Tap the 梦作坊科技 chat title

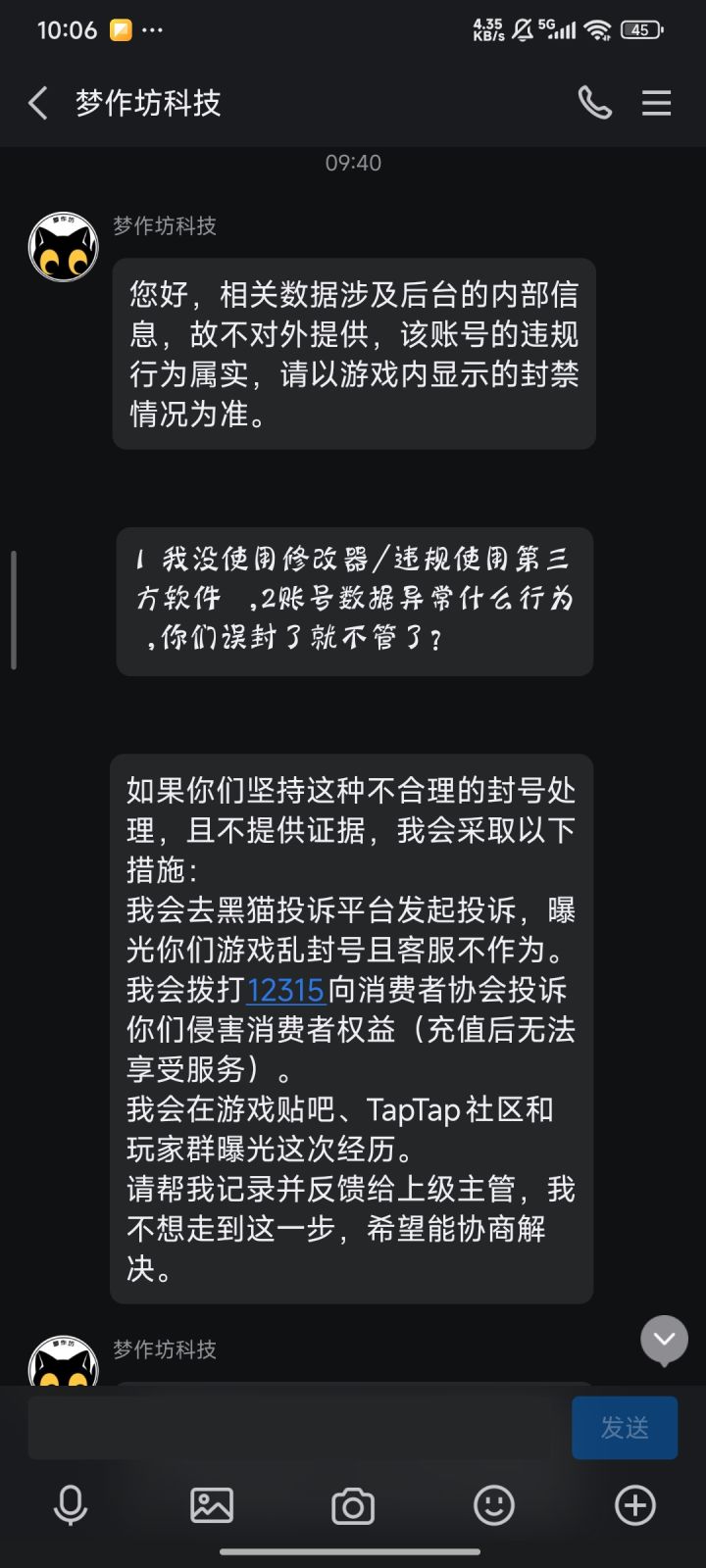pos(147,103)
